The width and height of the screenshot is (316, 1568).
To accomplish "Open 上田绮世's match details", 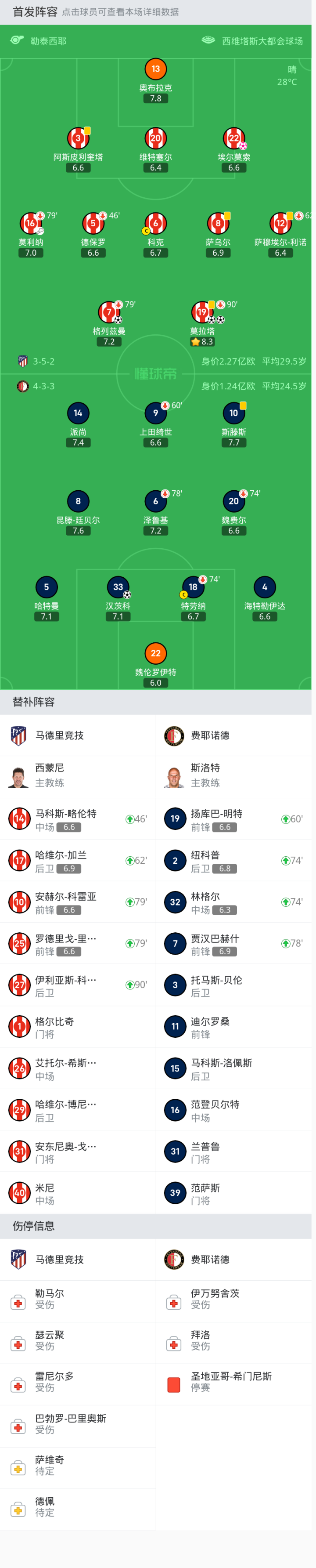I will click(155, 413).
